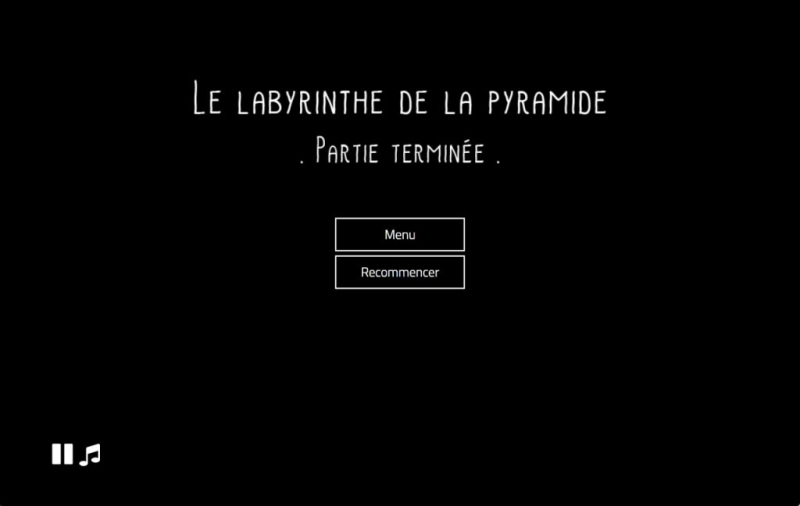Tap Recommencer to restart the game
This screenshot has width=800, height=506.
(x=399, y=272)
